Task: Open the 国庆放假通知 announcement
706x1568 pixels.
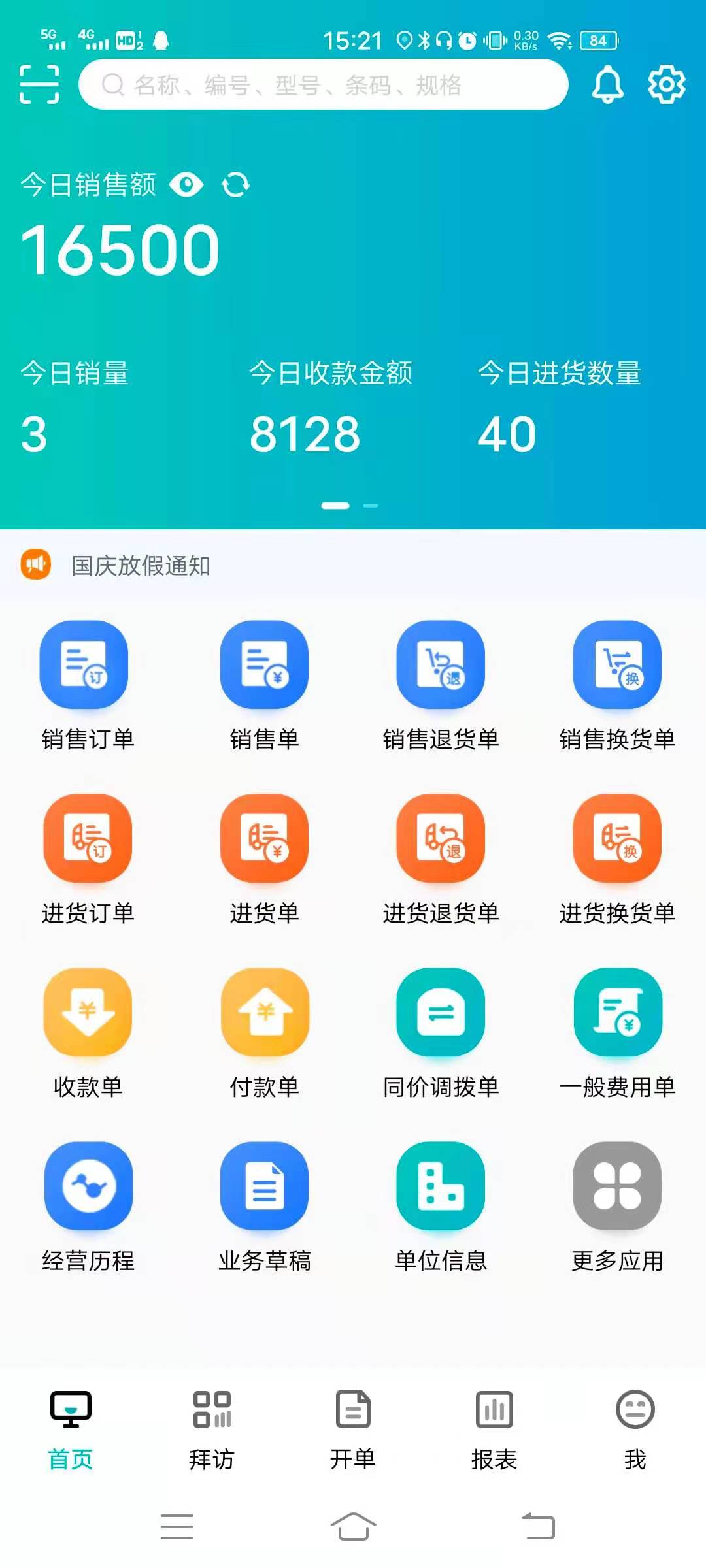Action: click(141, 566)
